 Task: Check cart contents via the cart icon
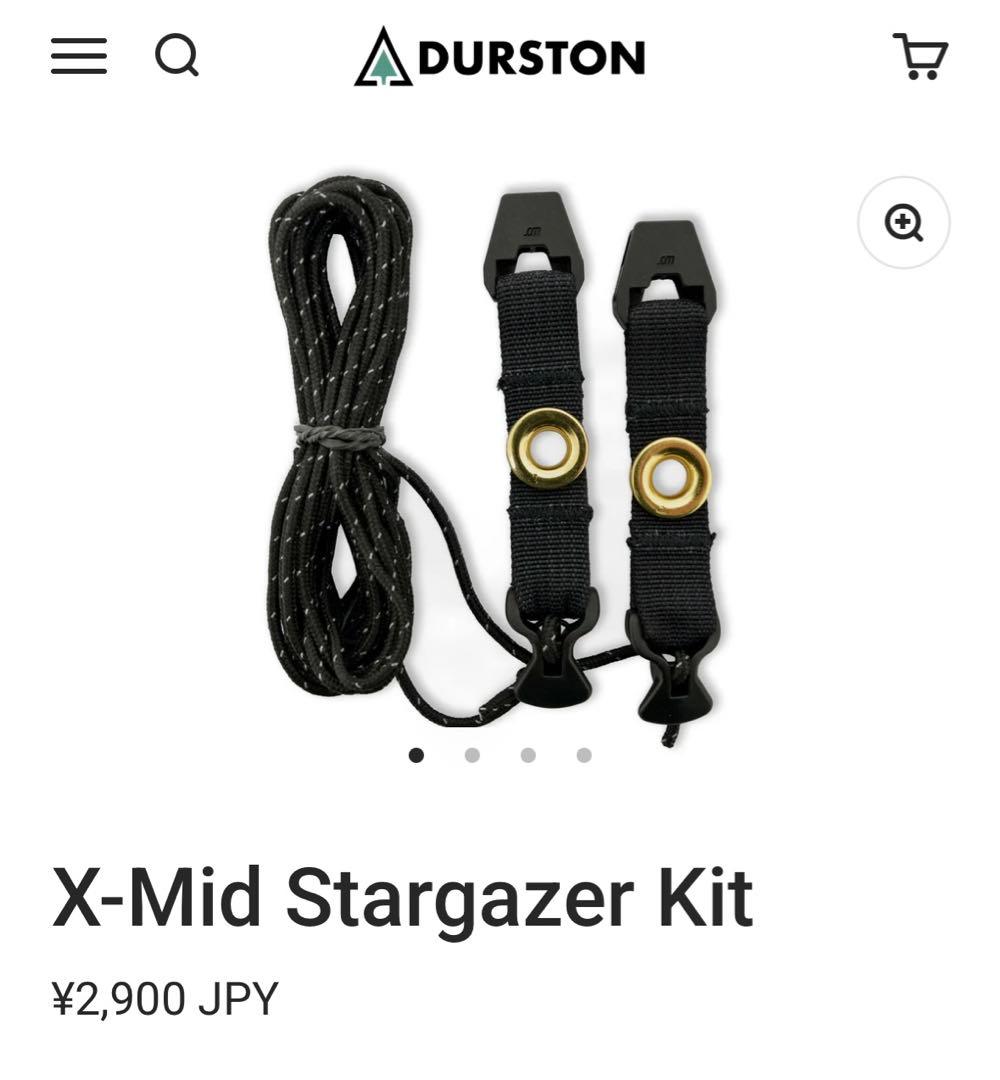tap(919, 57)
